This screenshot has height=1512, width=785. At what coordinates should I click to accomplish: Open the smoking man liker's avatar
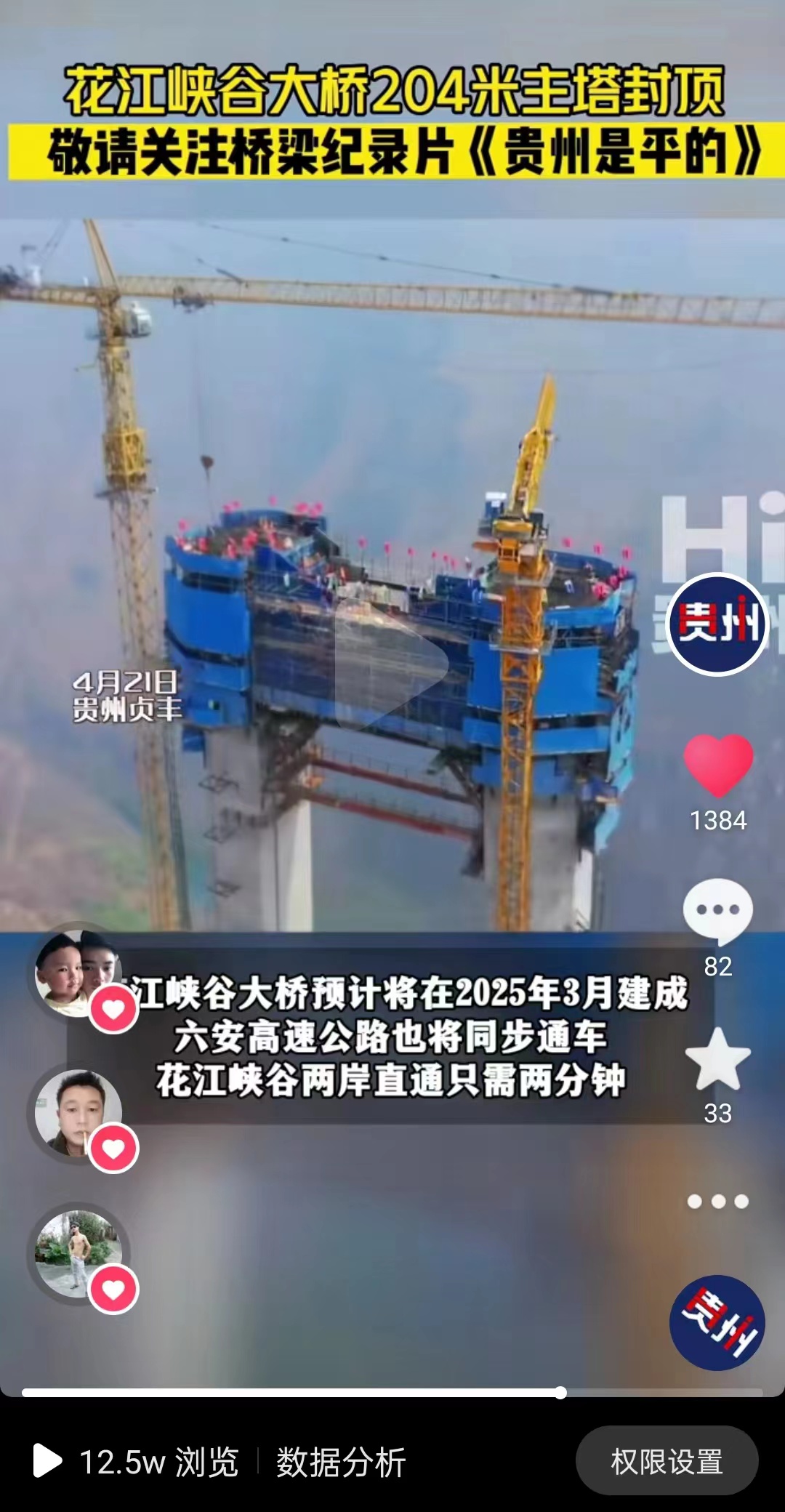click(x=78, y=1112)
